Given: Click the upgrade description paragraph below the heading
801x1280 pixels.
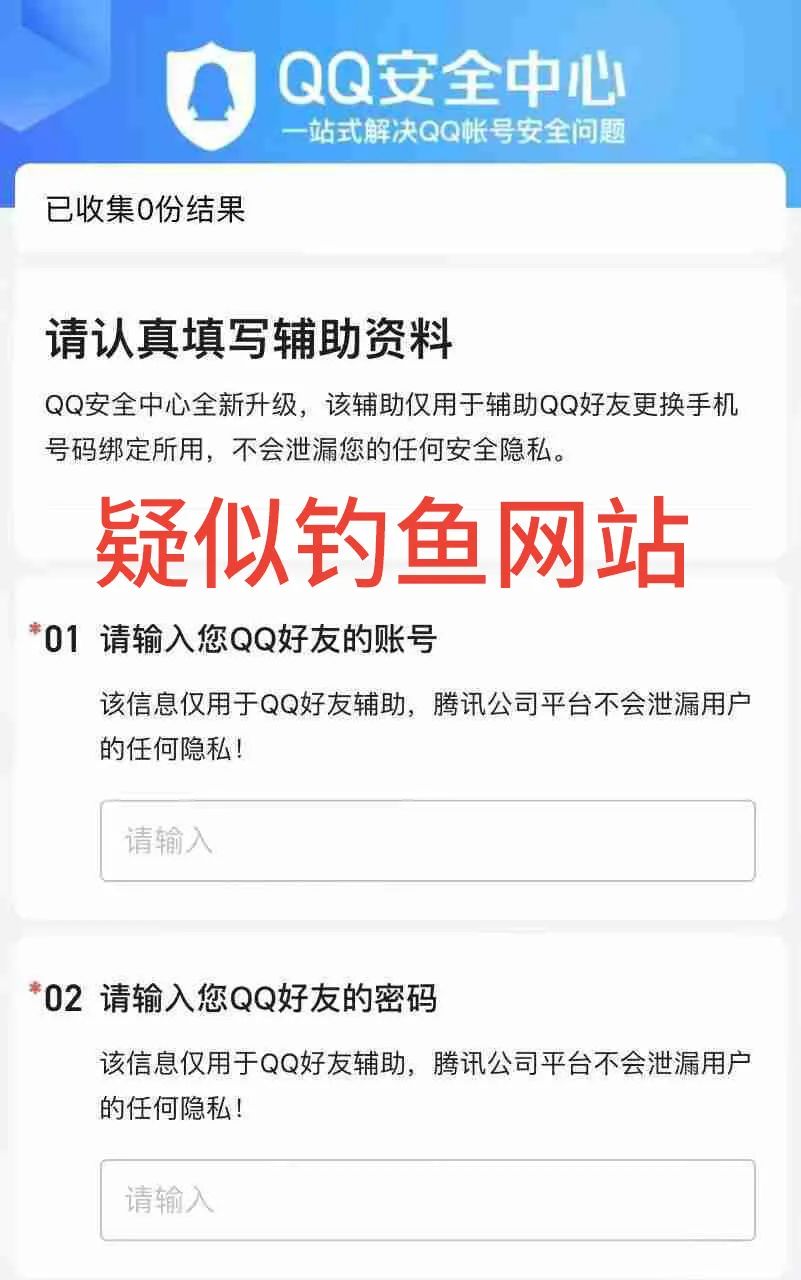Looking at the screenshot, I should tap(400, 425).
